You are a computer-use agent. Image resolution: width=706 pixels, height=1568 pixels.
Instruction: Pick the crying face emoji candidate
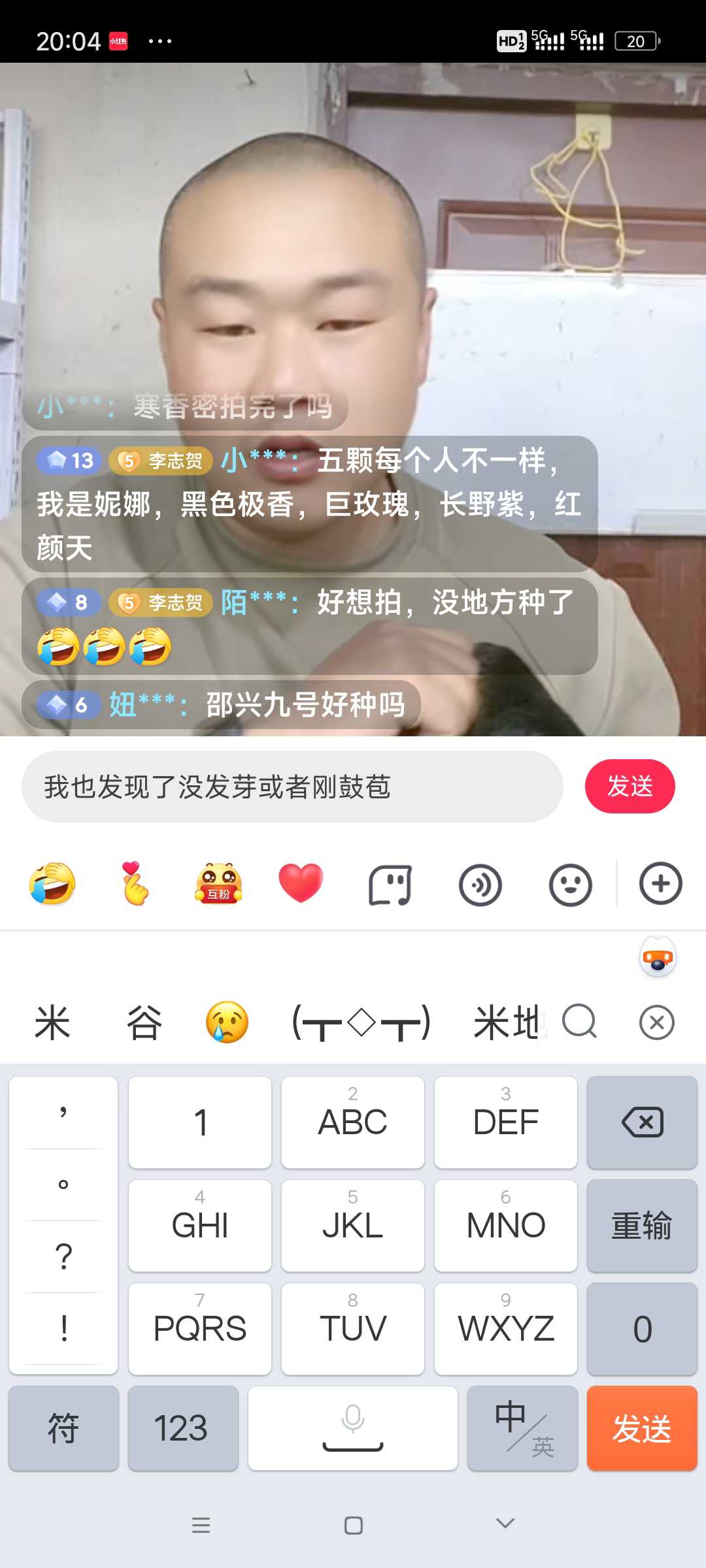click(227, 1022)
